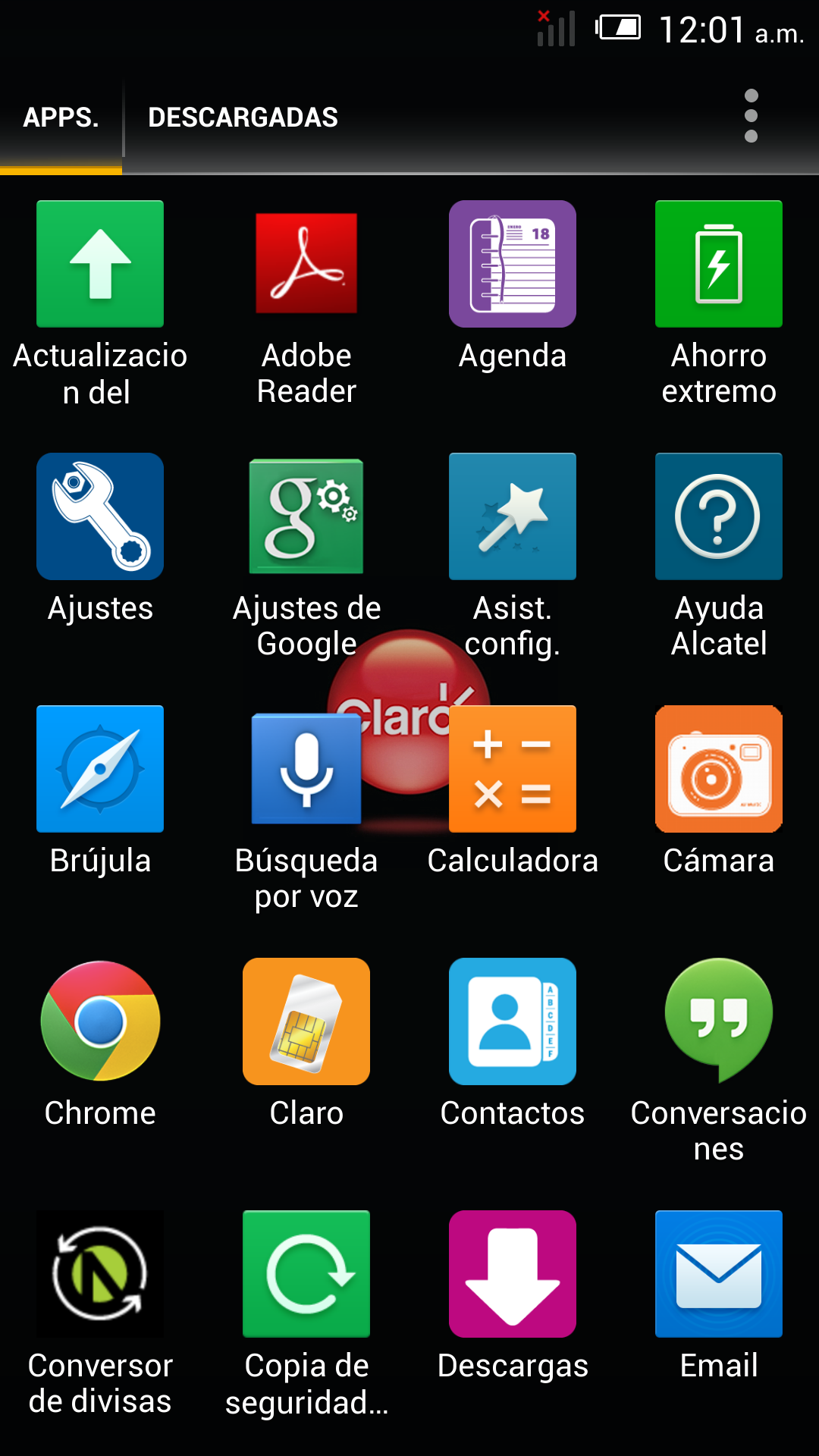Launch Conversaciones app
Viewport: 819px width, 1456px height.
[x=719, y=1021]
